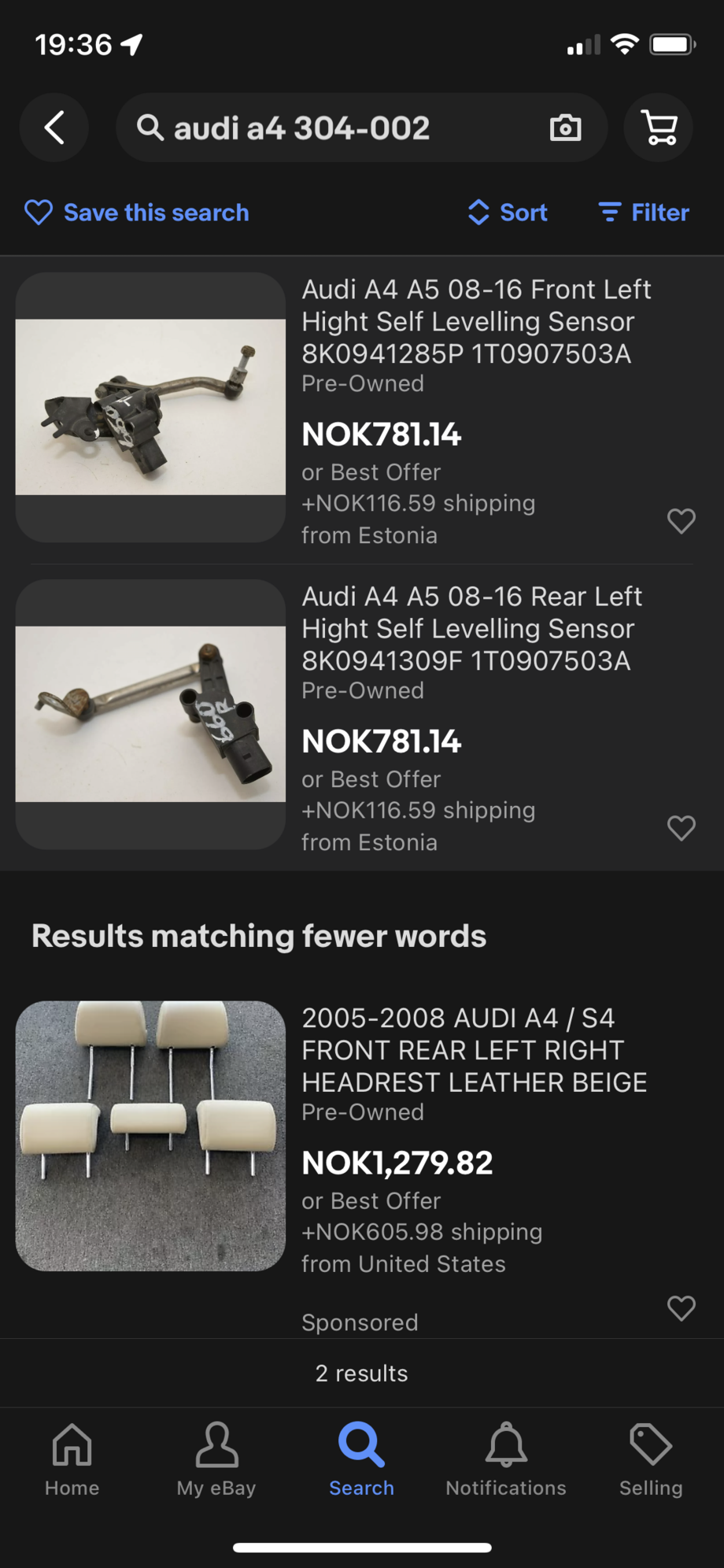Open the Front Left Hight Sensor listing
The height and width of the screenshot is (1568, 724).
475,321
